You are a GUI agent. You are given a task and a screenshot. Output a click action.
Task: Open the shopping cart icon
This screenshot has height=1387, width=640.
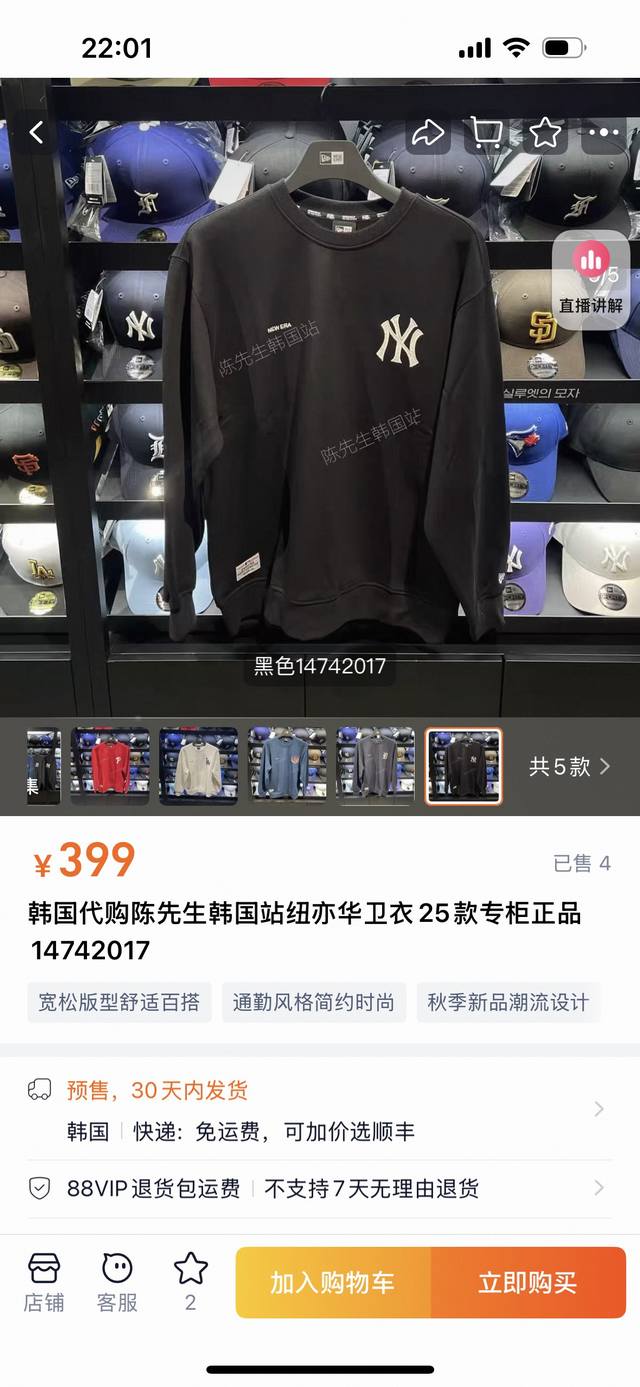(x=486, y=133)
